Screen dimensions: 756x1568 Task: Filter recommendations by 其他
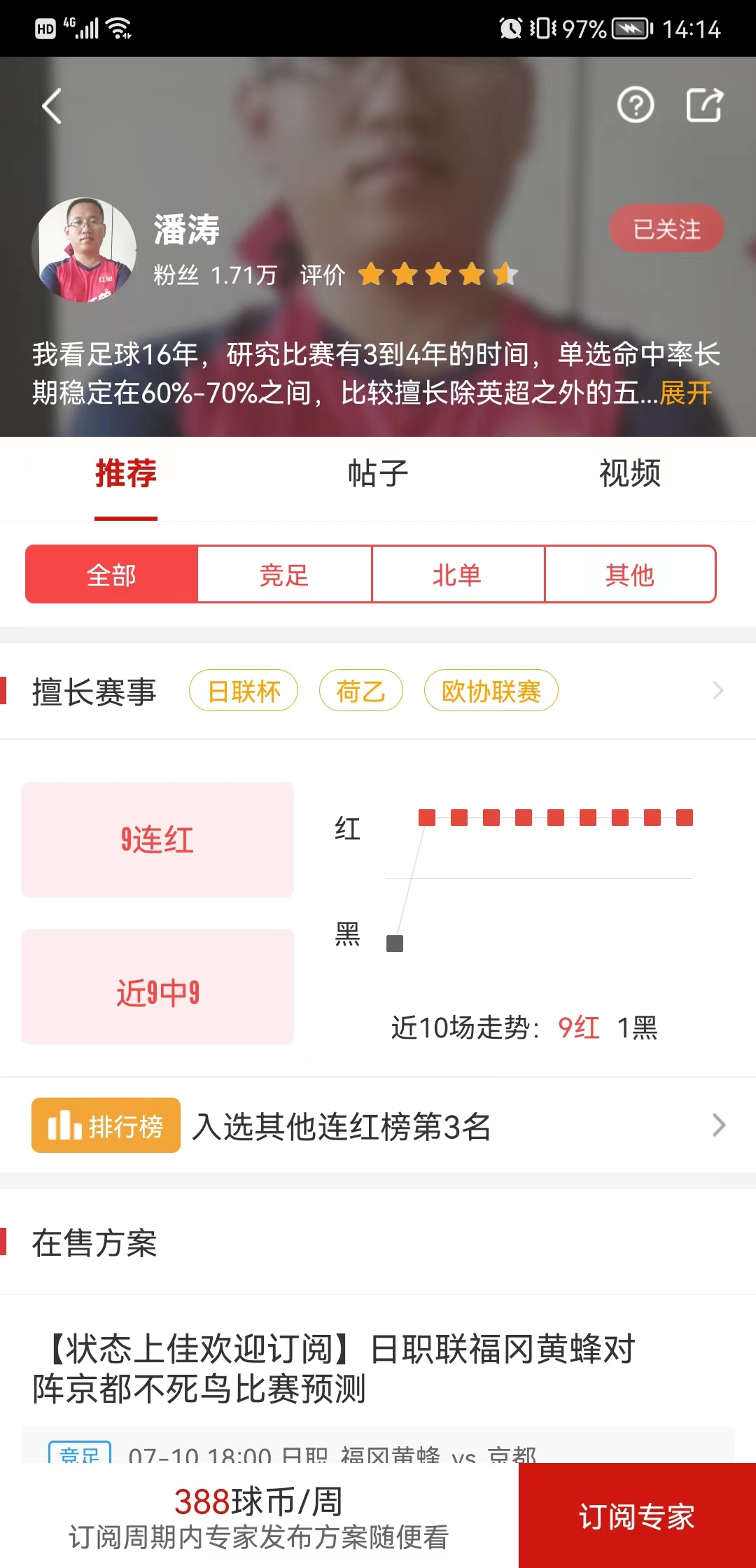tap(629, 575)
